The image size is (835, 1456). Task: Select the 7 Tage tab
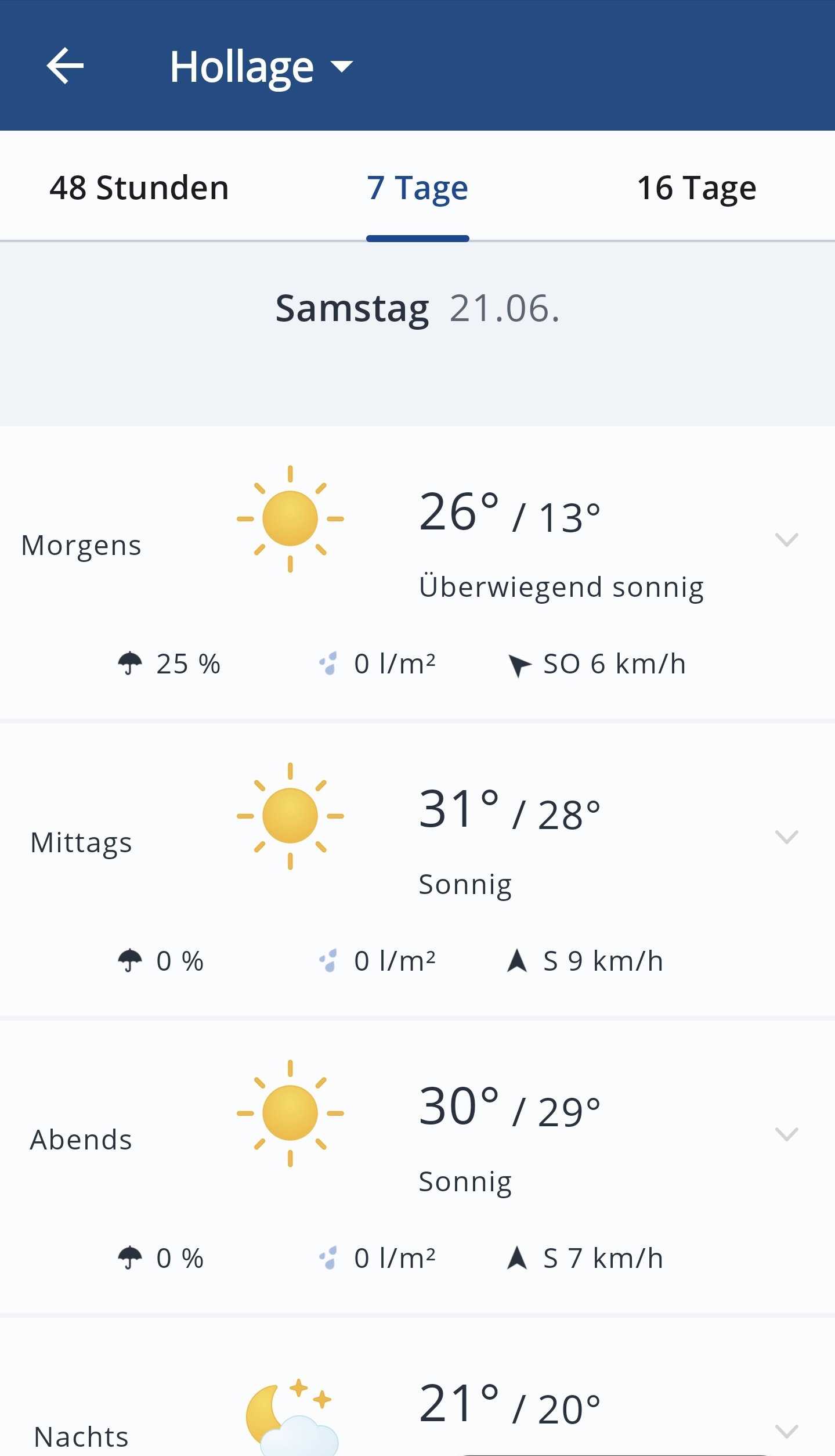(x=417, y=188)
